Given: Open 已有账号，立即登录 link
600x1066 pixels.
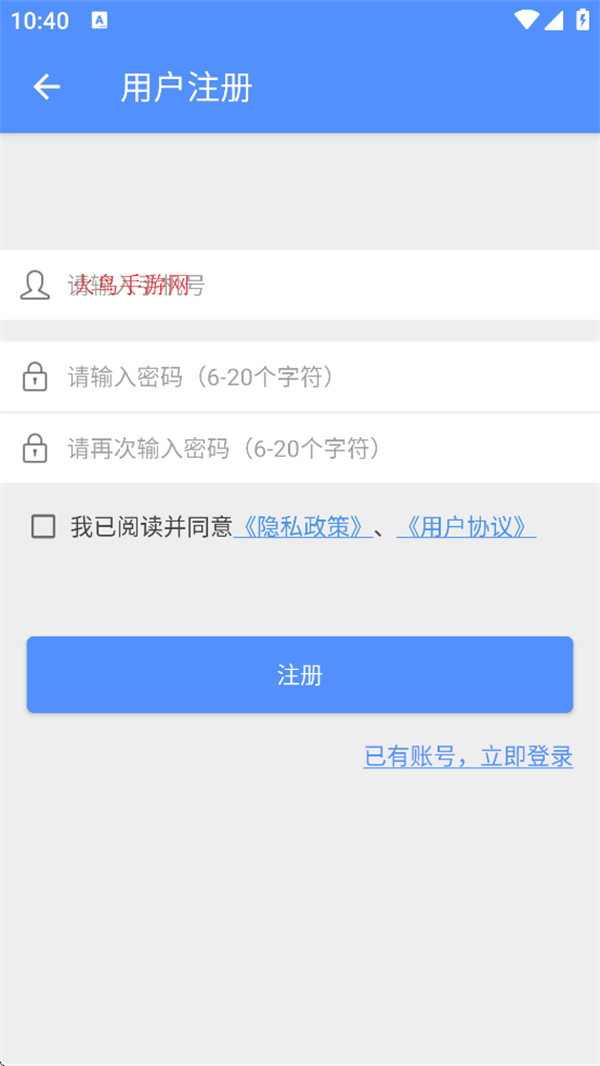Looking at the screenshot, I should [468, 757].
